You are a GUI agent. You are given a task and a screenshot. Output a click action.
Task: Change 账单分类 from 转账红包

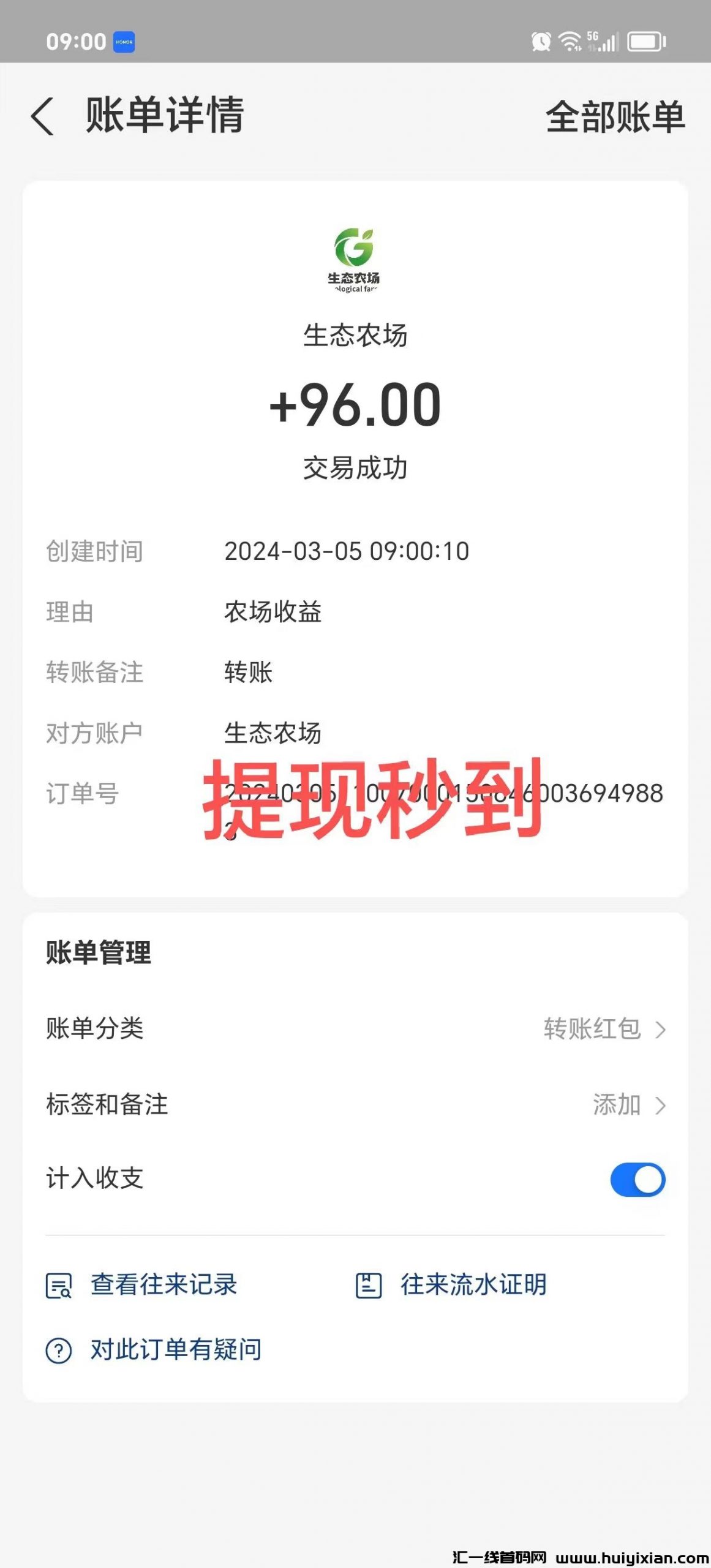tap(603, 1029)
